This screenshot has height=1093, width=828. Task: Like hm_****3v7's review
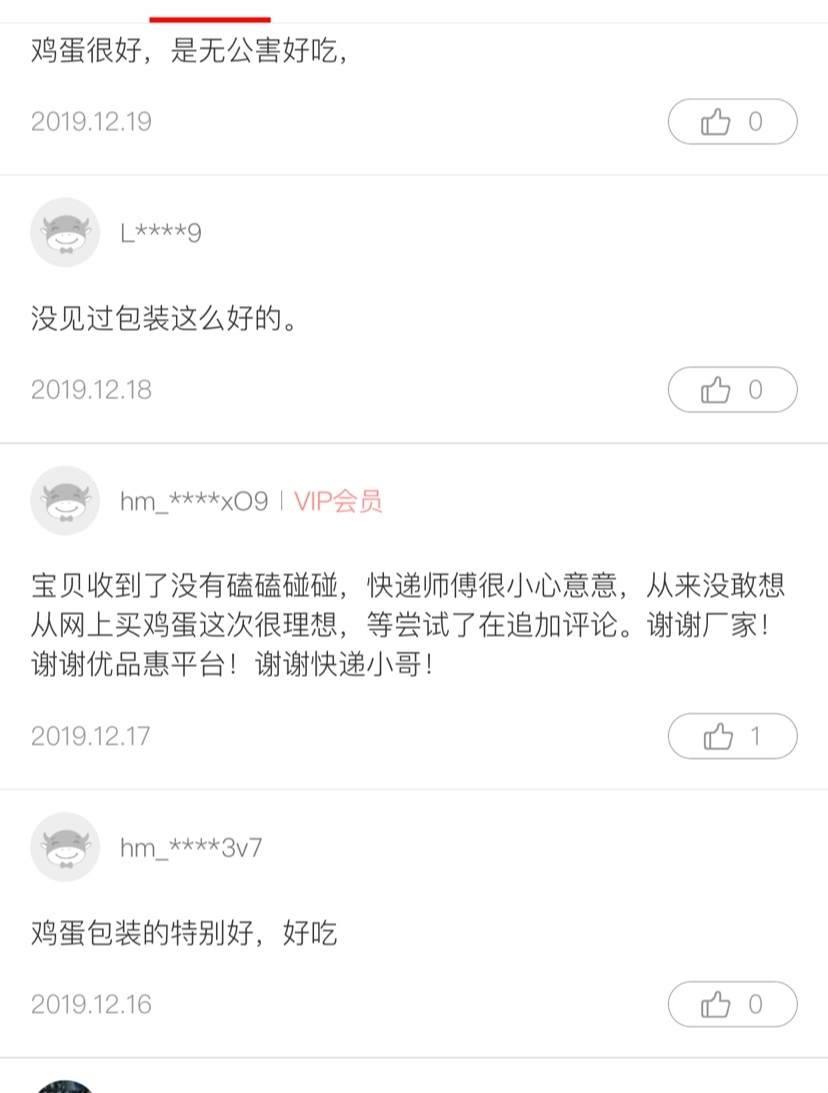(732, 1004)
